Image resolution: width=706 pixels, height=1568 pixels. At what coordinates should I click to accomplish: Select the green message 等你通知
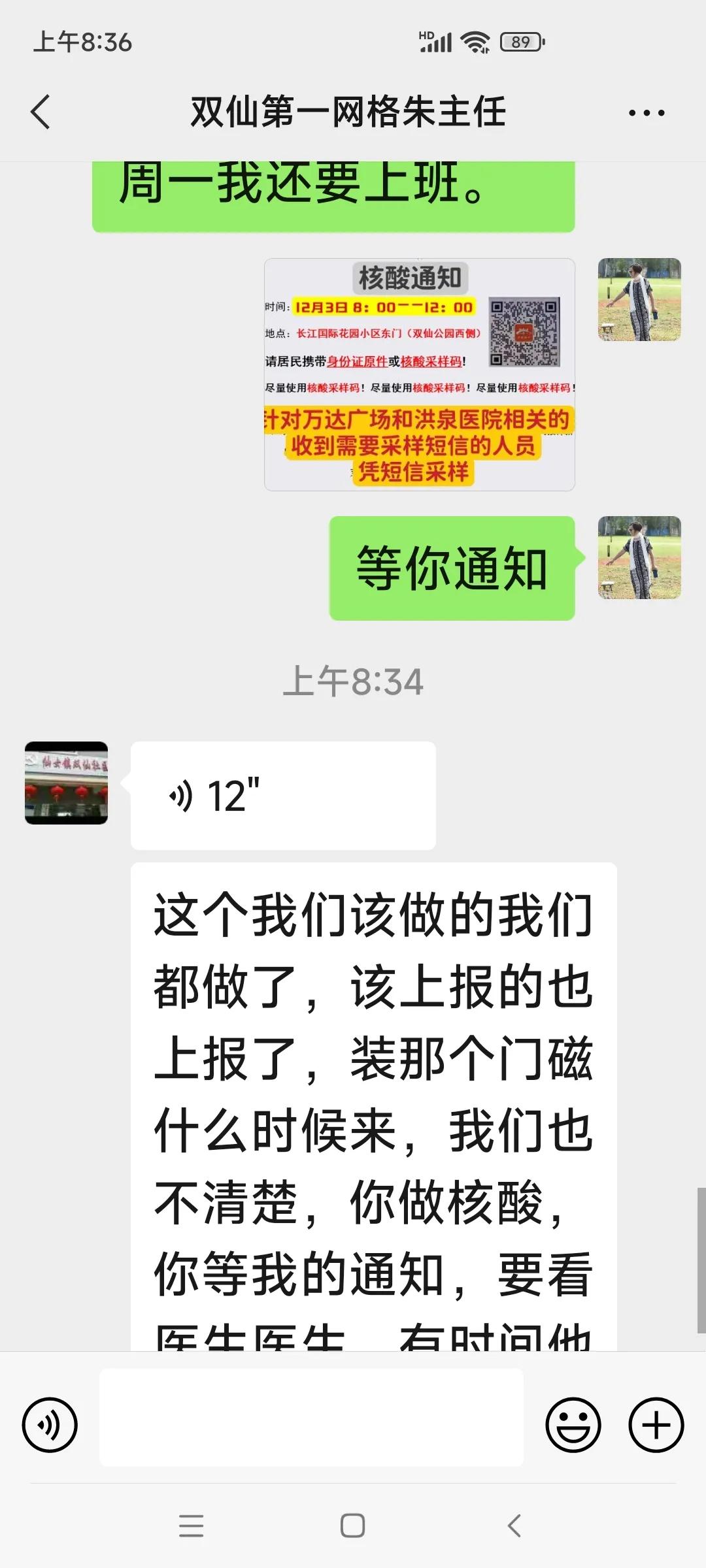point(454,567)
